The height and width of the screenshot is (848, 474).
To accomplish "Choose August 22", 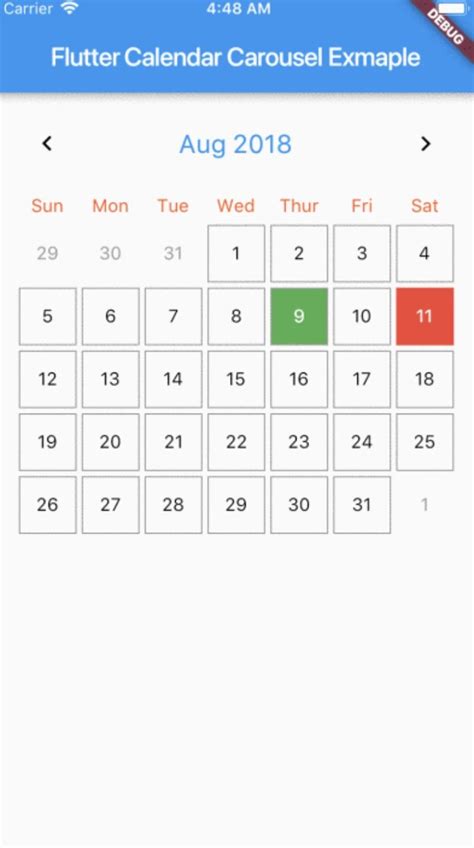I will tap(236, 442).
